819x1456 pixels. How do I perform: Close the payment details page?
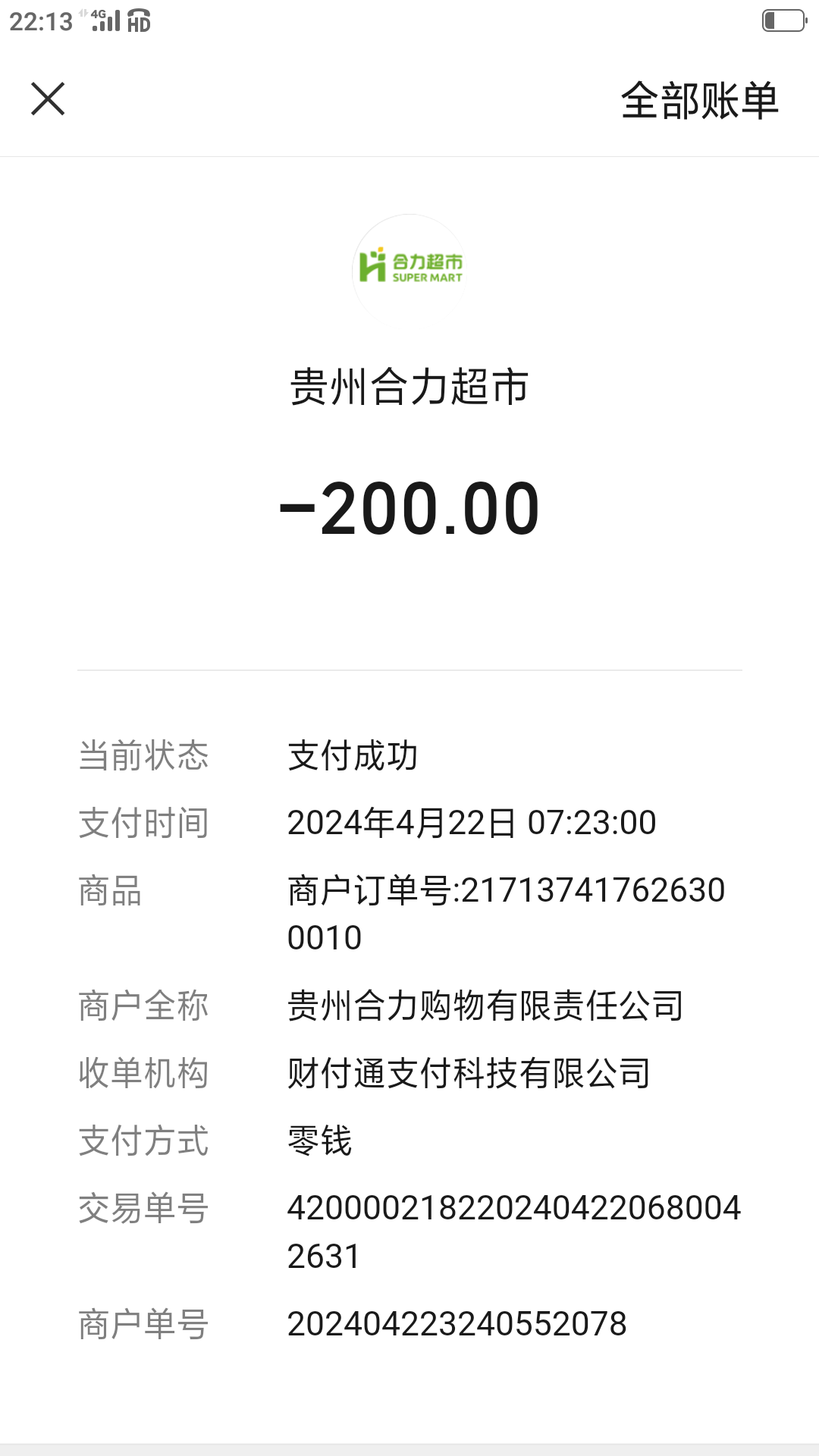tap(48, 99)
